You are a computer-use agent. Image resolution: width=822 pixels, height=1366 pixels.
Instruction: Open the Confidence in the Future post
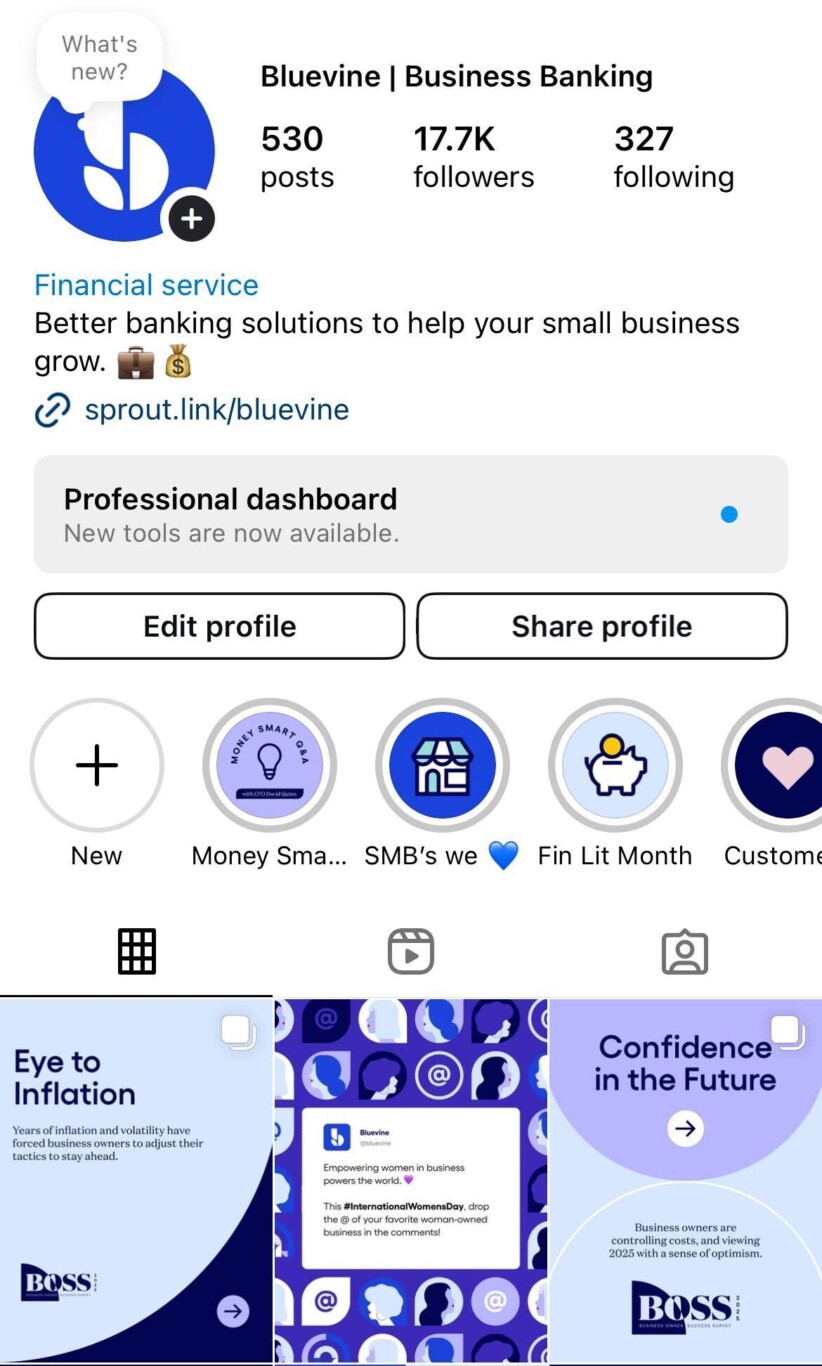coord(686,1180)
